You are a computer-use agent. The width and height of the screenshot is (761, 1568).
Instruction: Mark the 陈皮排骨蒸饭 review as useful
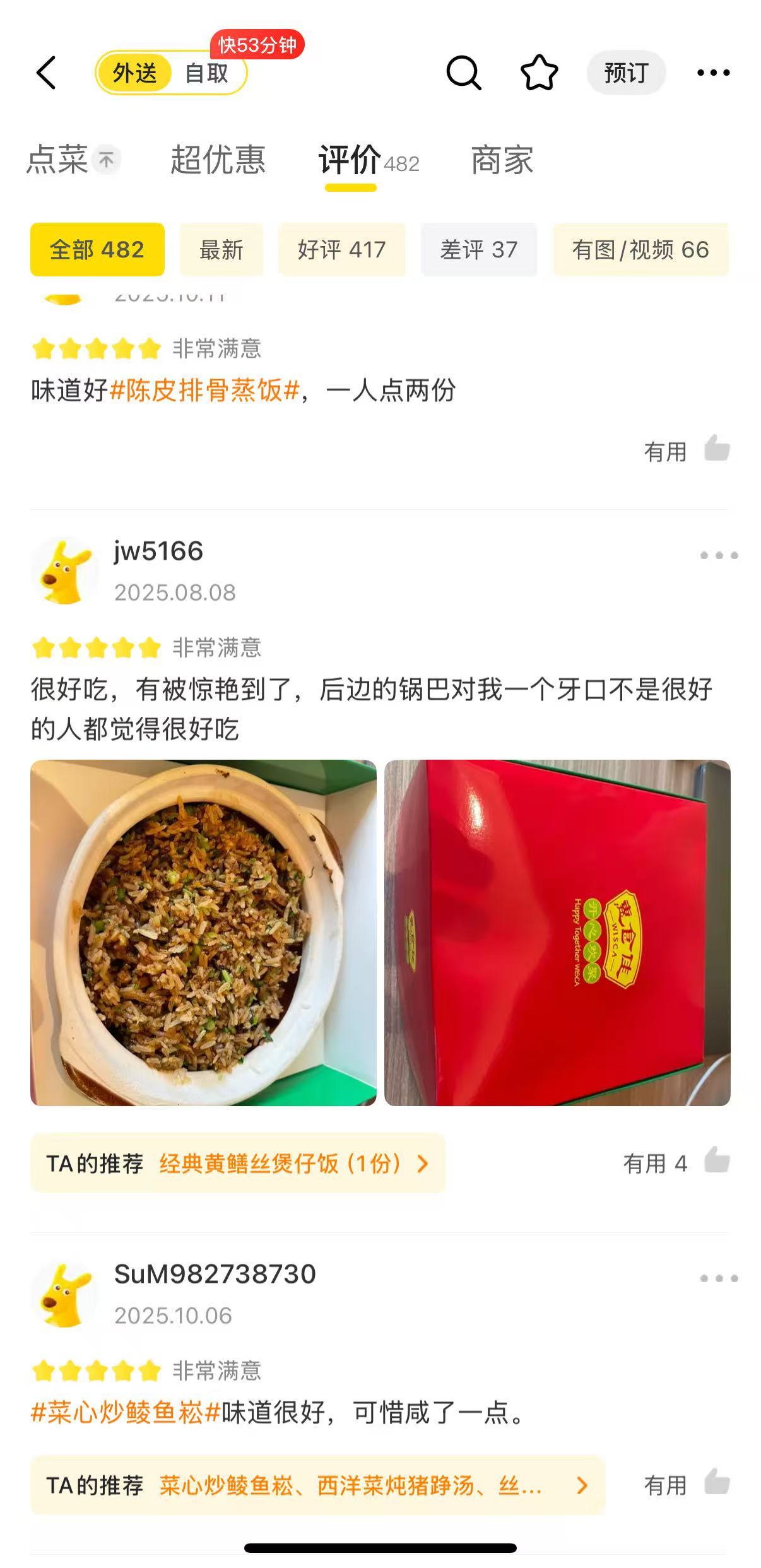687,451
